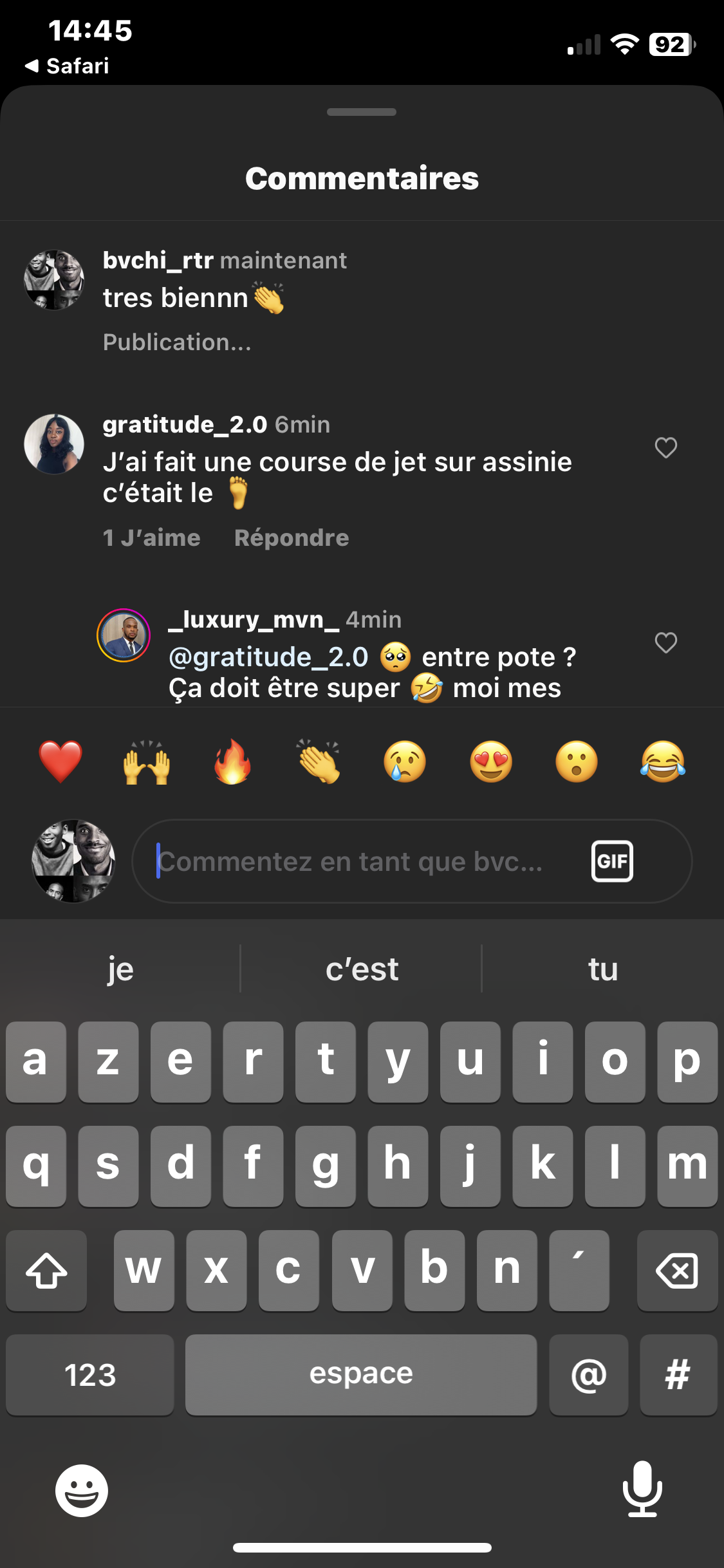Return to Safari via the back link
Screen dimensions: 724x1568
(x=67, y=66)
